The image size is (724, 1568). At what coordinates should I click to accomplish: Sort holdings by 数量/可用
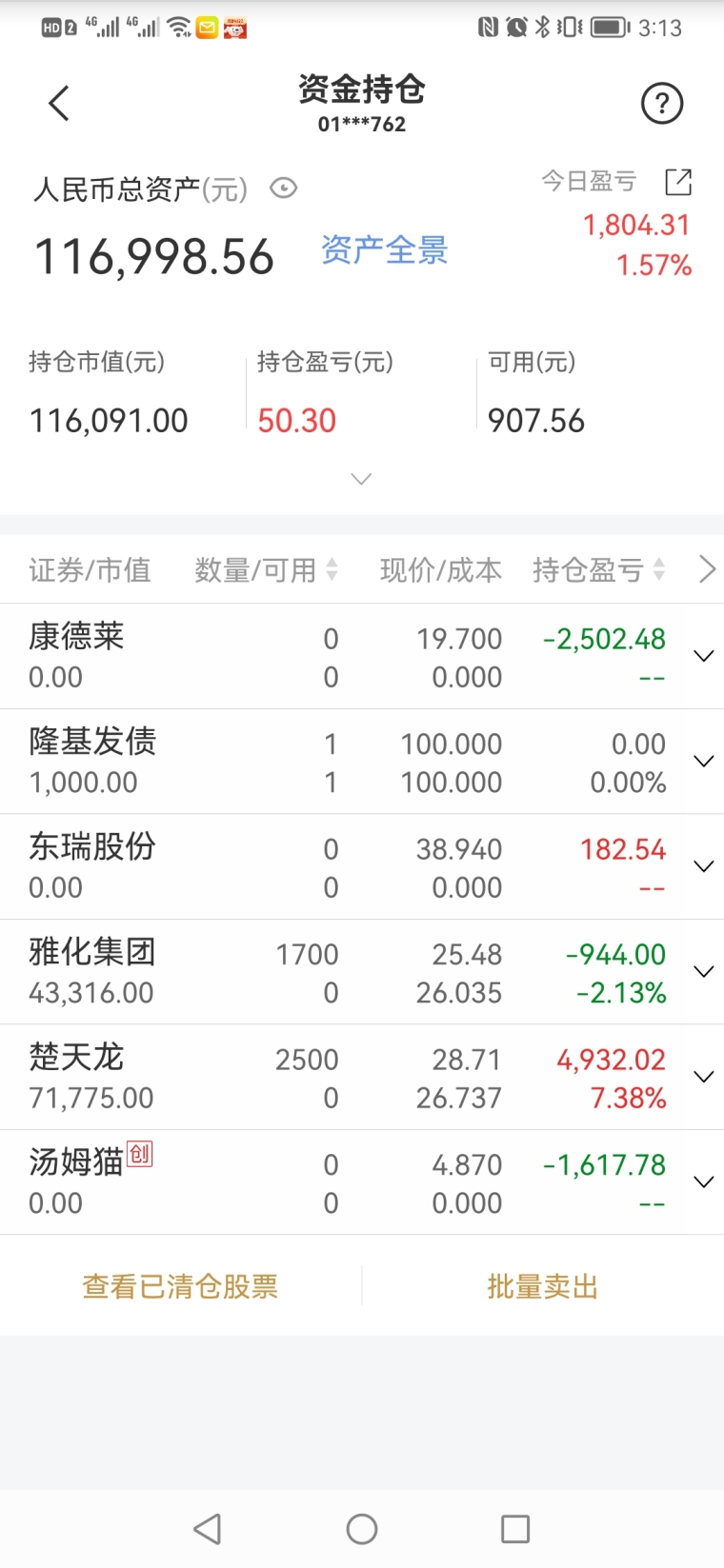coord(266,569)
